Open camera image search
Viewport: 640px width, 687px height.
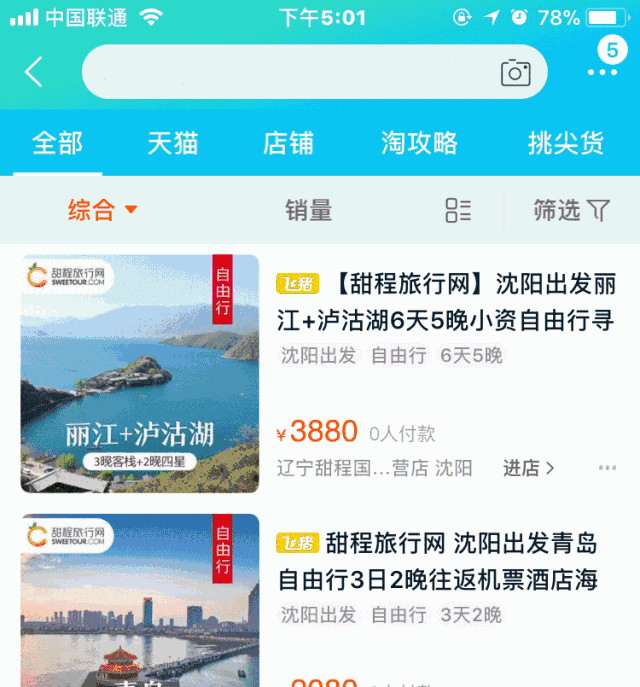coord(515,72)
